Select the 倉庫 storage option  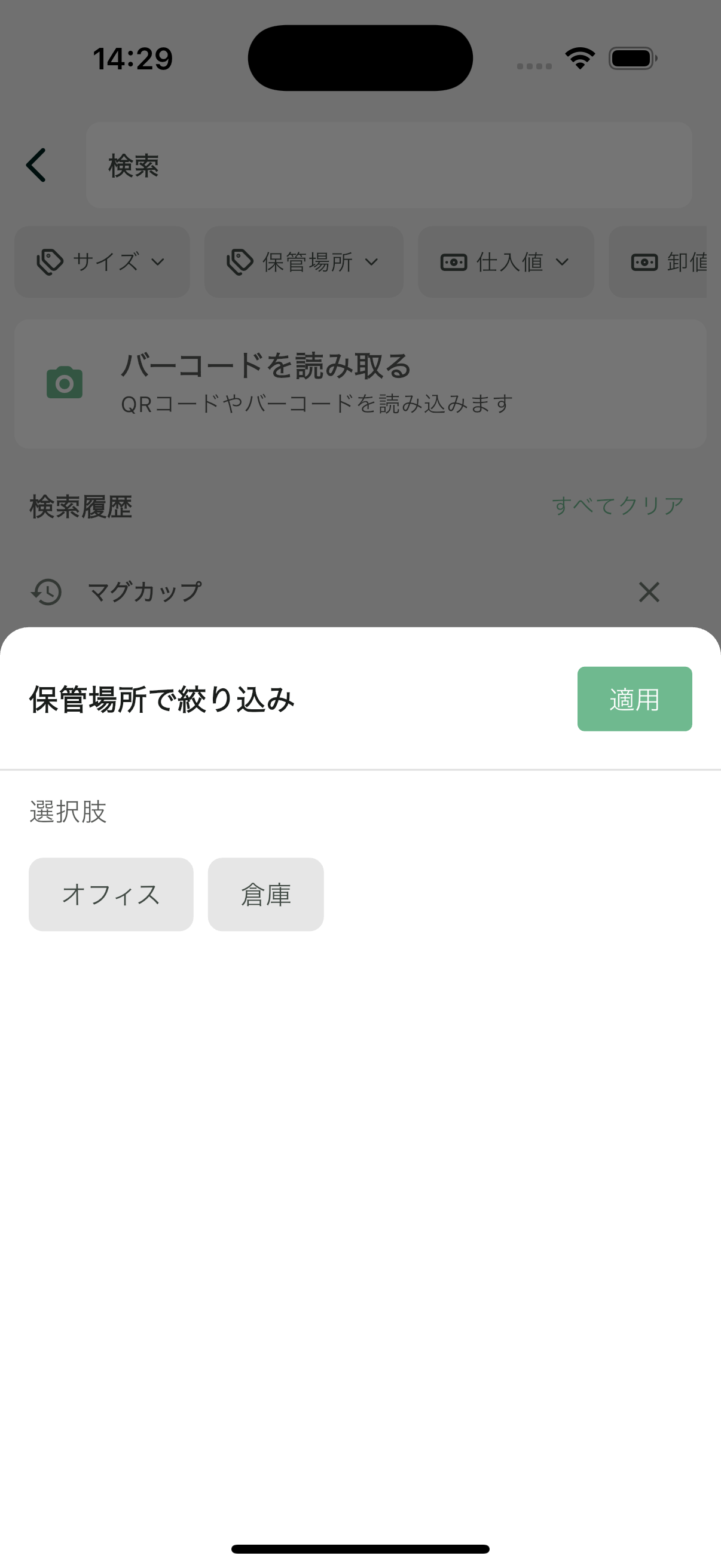click(265, 894)
